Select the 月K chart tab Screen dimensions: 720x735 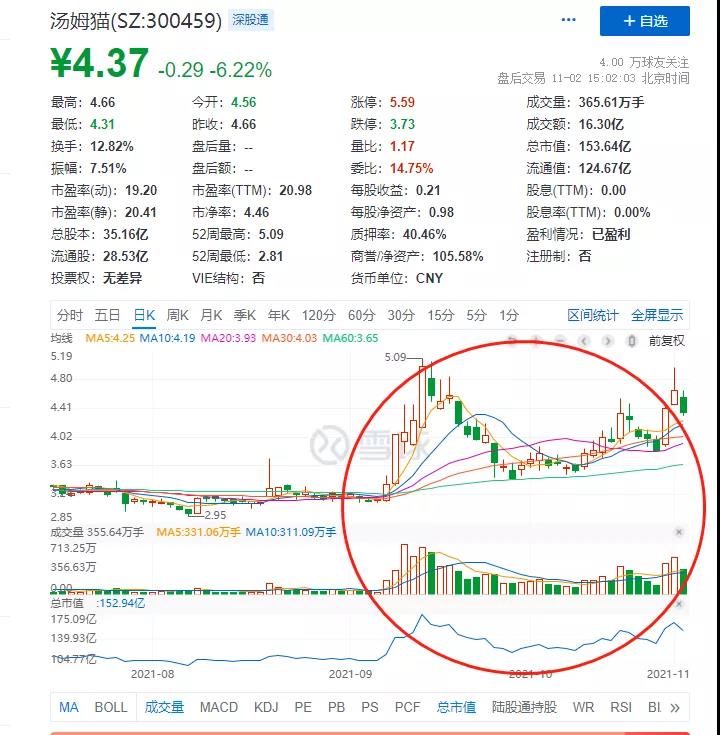211,315
